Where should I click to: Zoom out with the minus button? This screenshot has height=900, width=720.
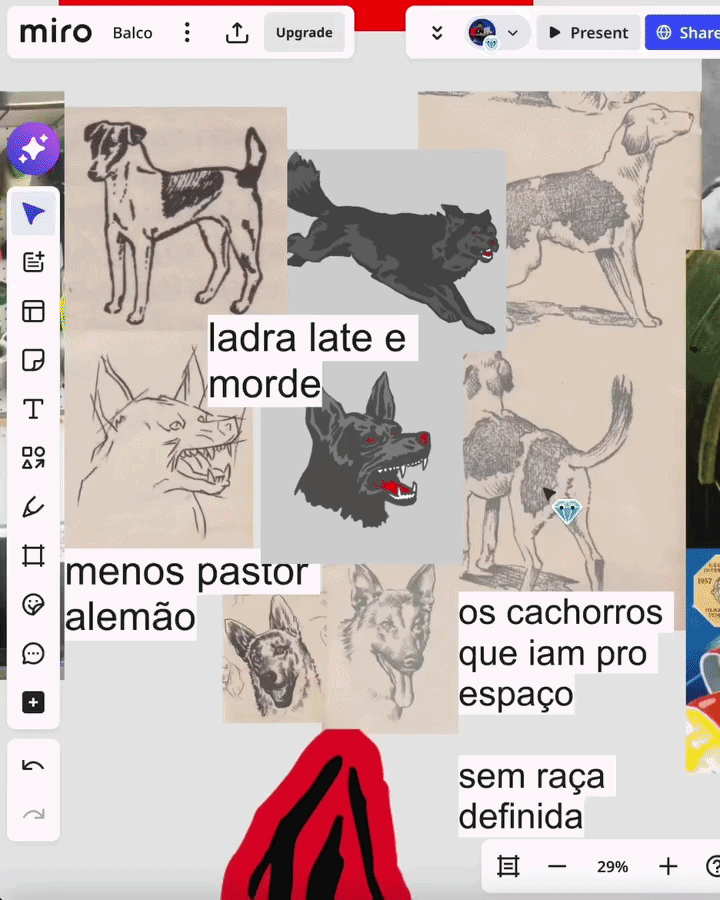557,867
